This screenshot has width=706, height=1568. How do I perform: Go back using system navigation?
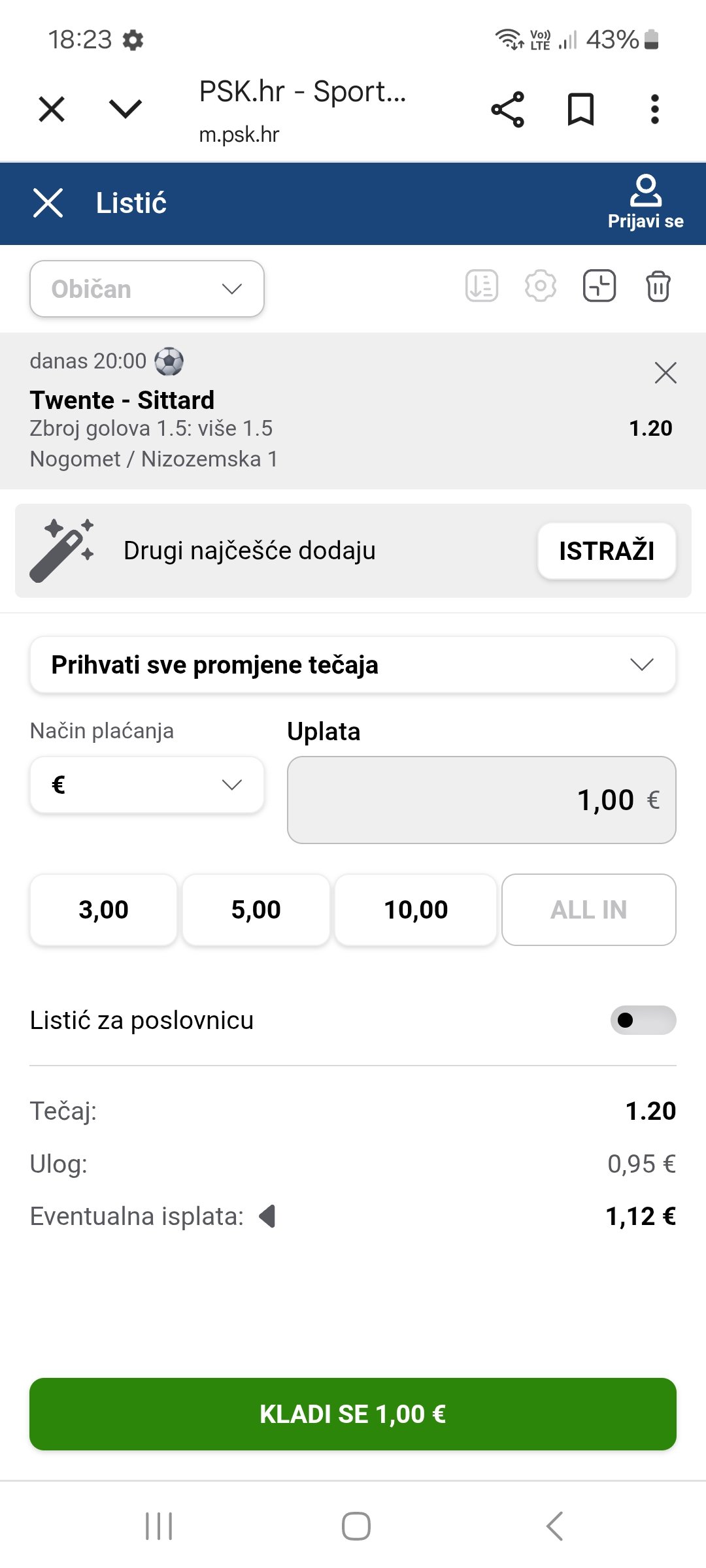point(554,1526)
